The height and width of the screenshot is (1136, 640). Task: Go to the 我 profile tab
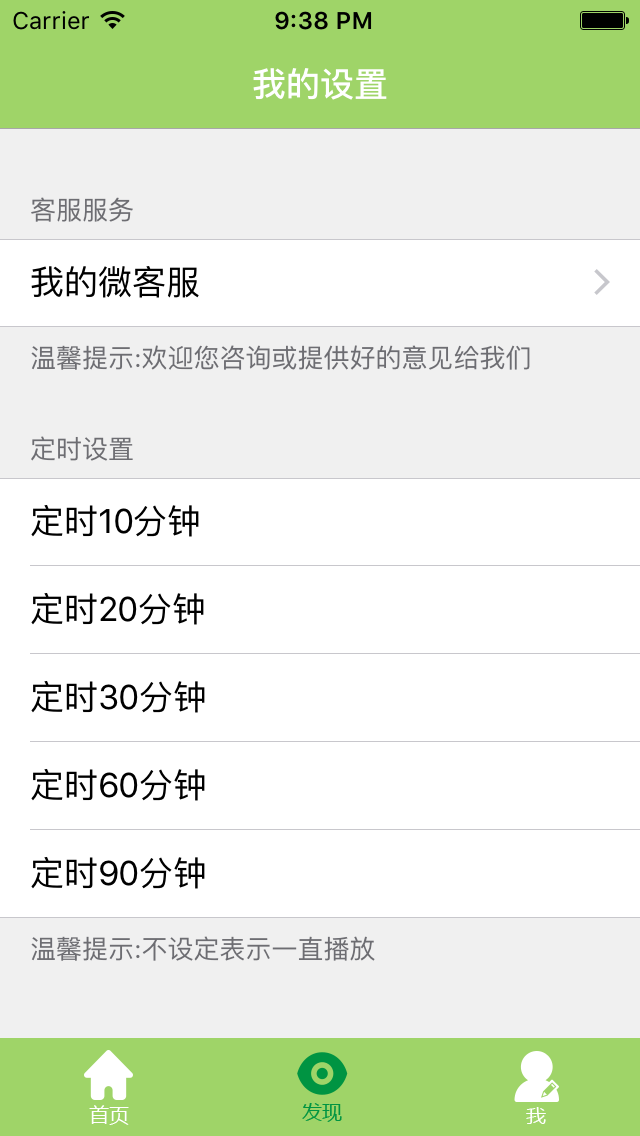click(536, 1087)
